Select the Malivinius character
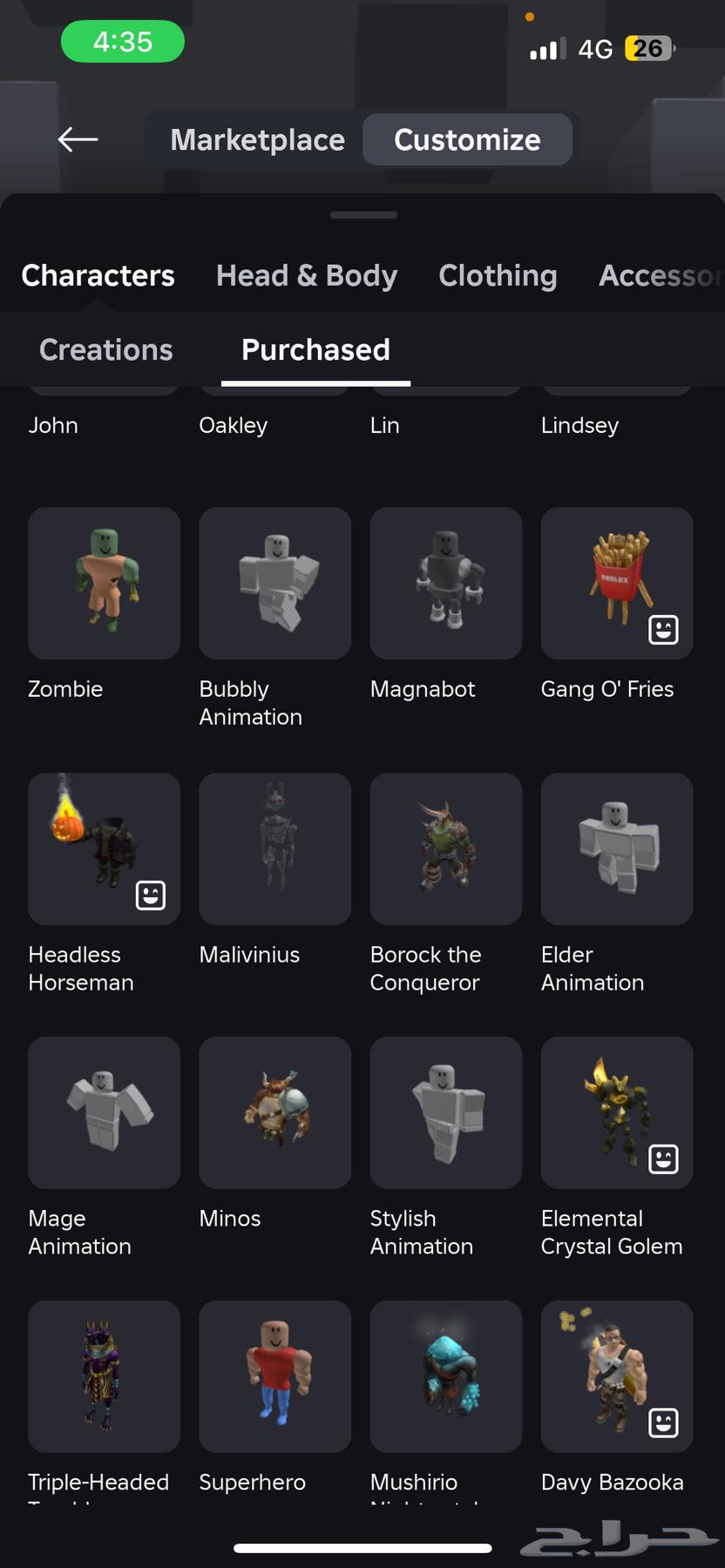This screenshot has width=725, height=1568. (274, 848)
